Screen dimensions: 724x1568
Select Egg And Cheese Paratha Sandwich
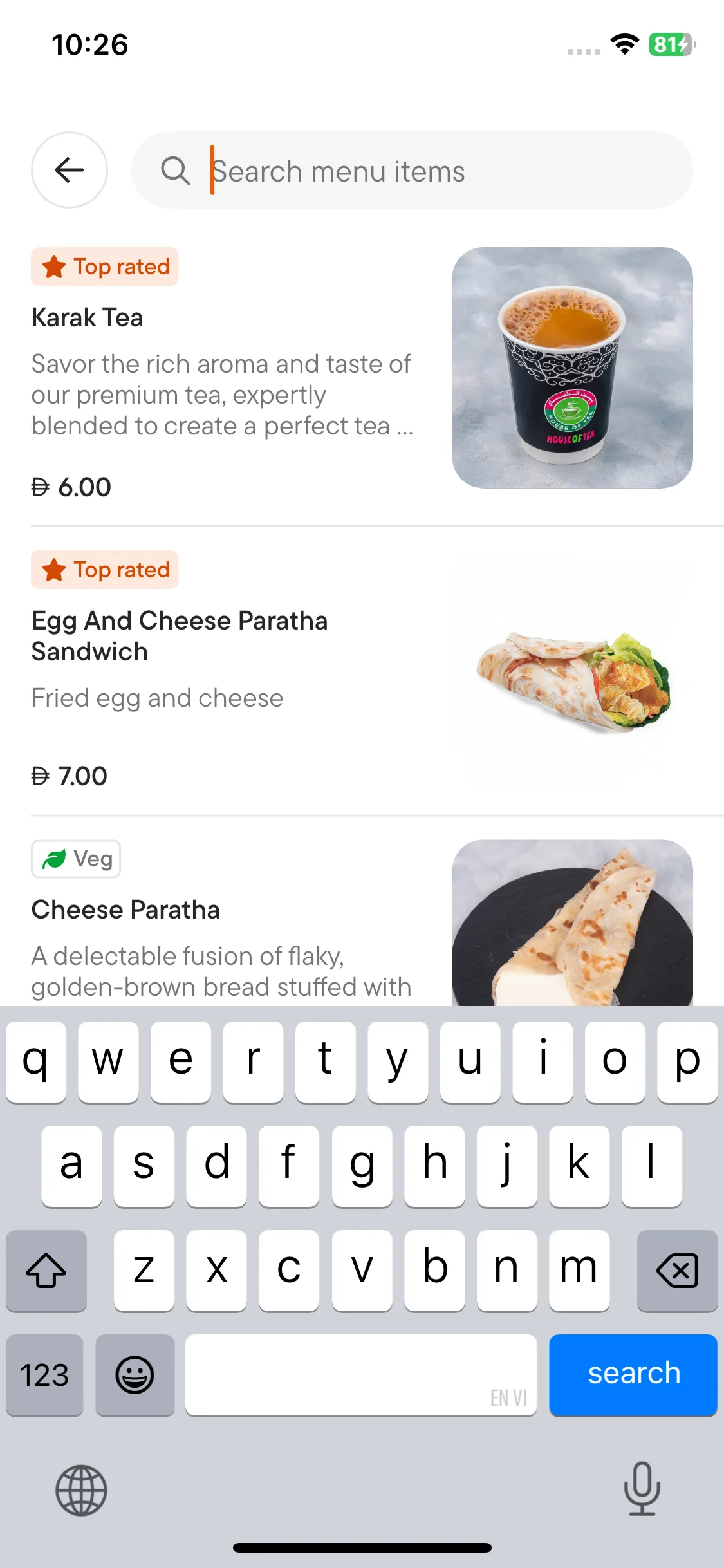180,635
